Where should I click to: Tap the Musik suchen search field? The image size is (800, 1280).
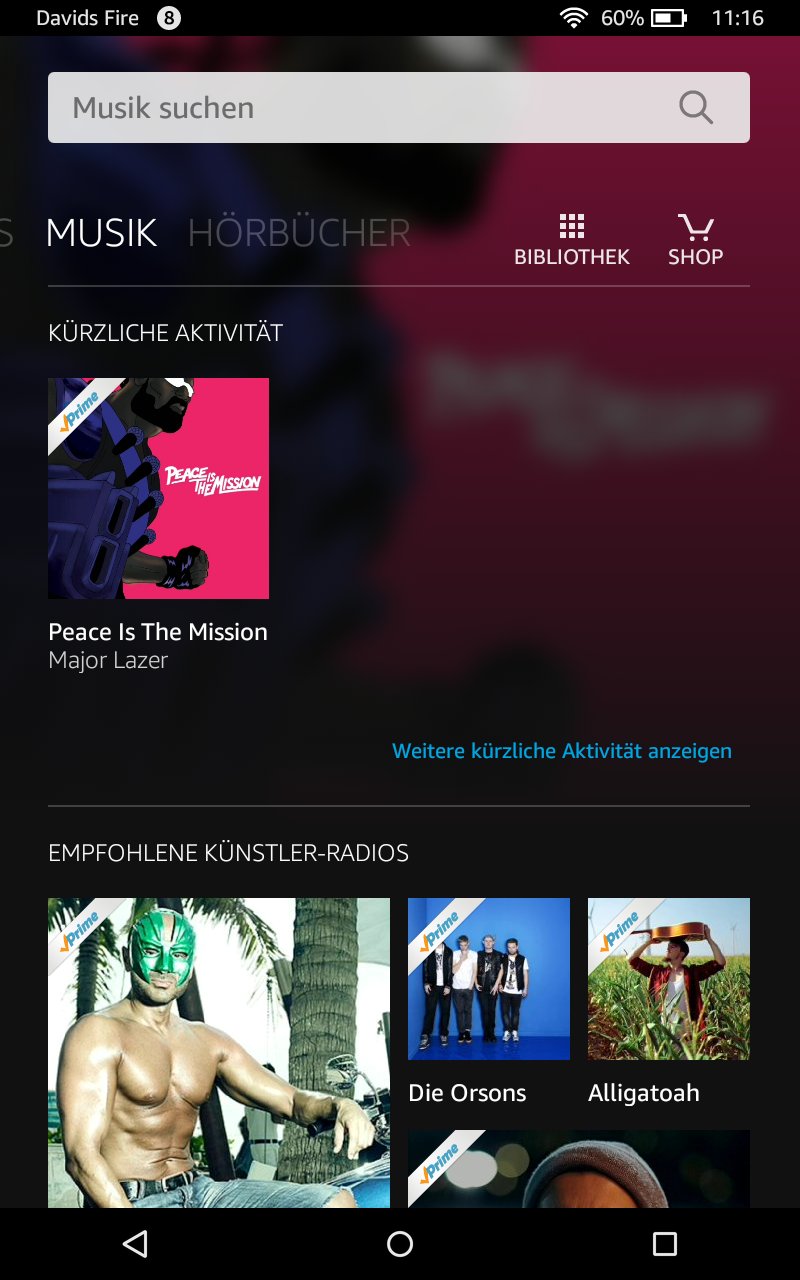pos(360,107)
